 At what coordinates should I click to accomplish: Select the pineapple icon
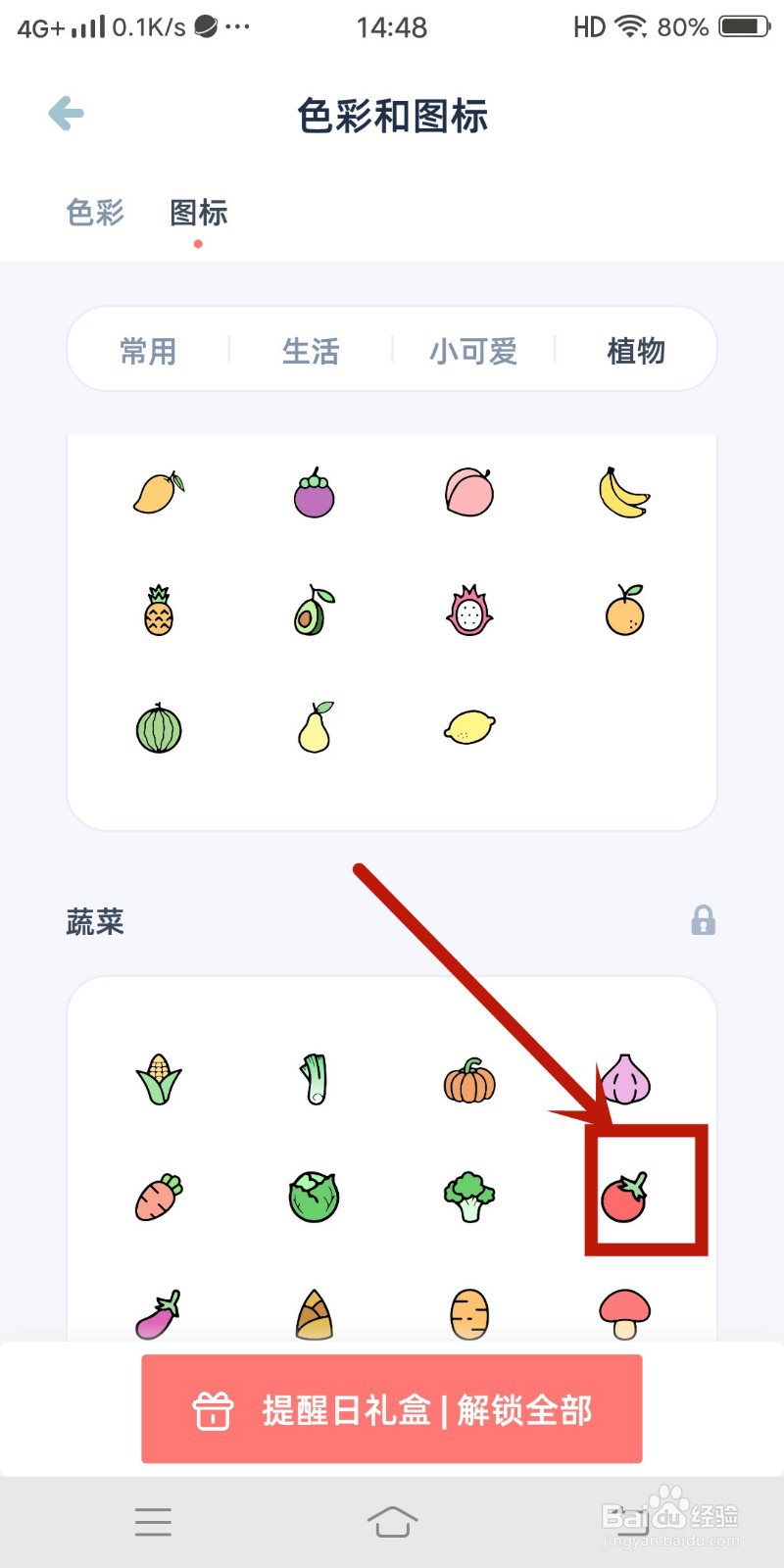tap(157, 612)
